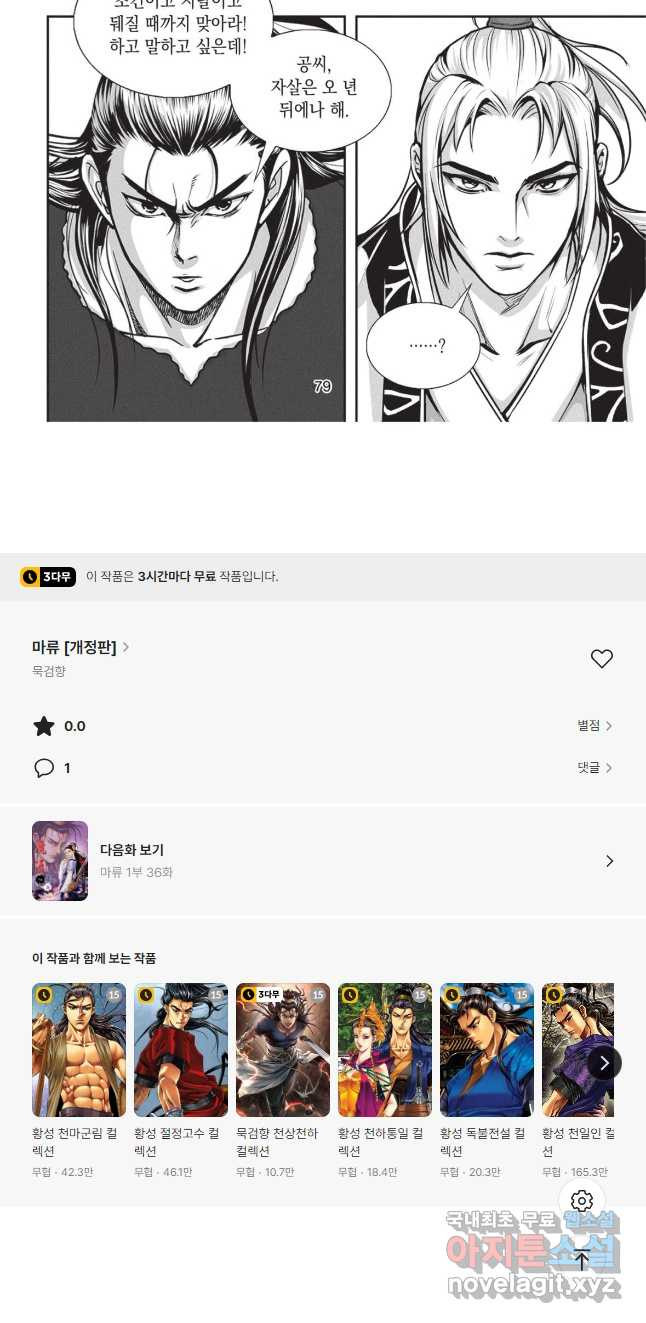Open 황성 천일인 컬렉션

pyautogui.click(x=577, y=1050)
